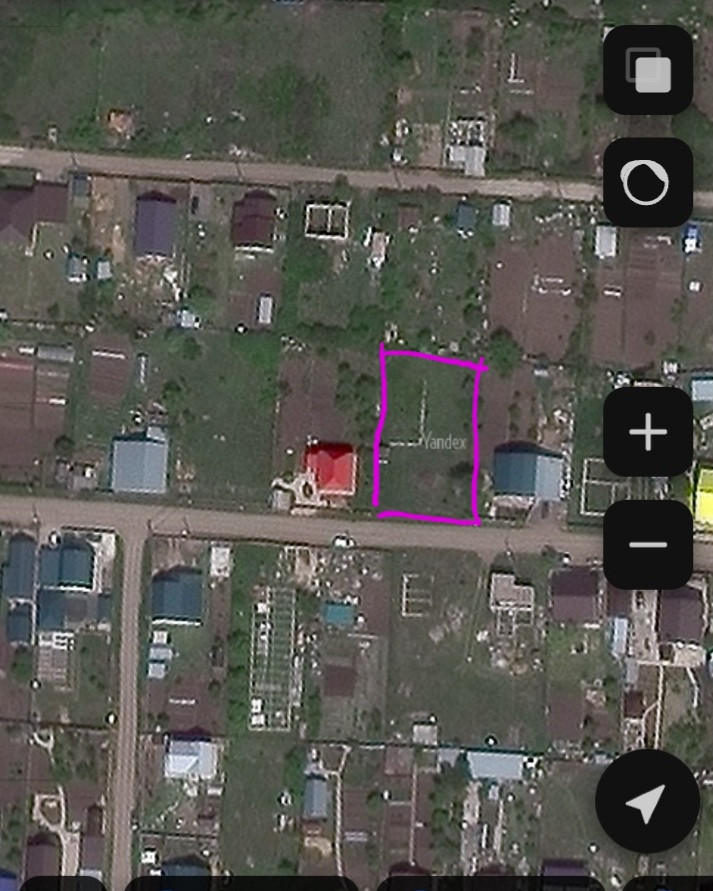
Task: Center map on my current location
Action: 646,802
